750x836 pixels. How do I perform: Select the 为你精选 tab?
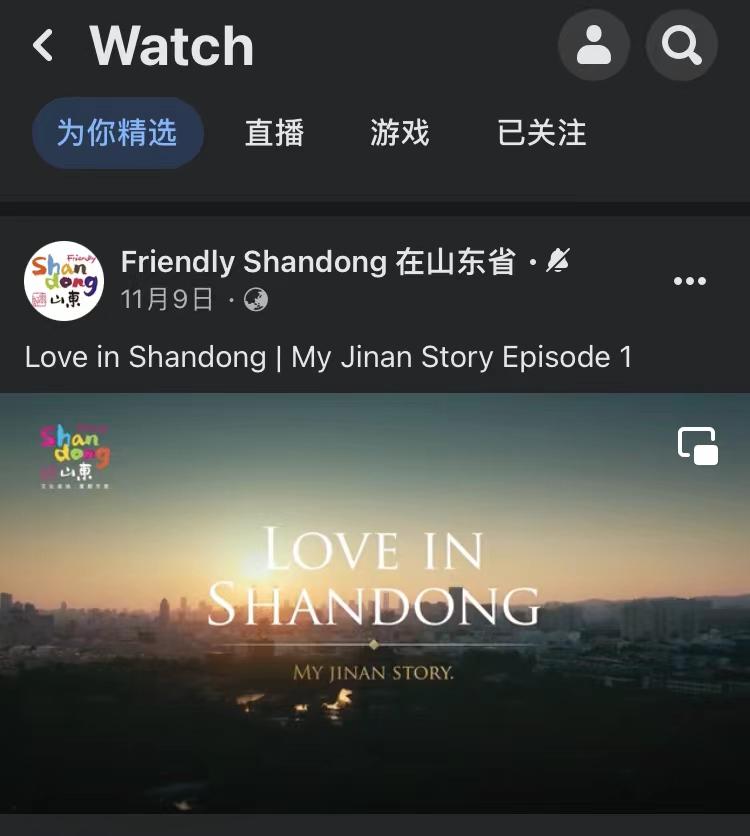(x=117, y=133)
